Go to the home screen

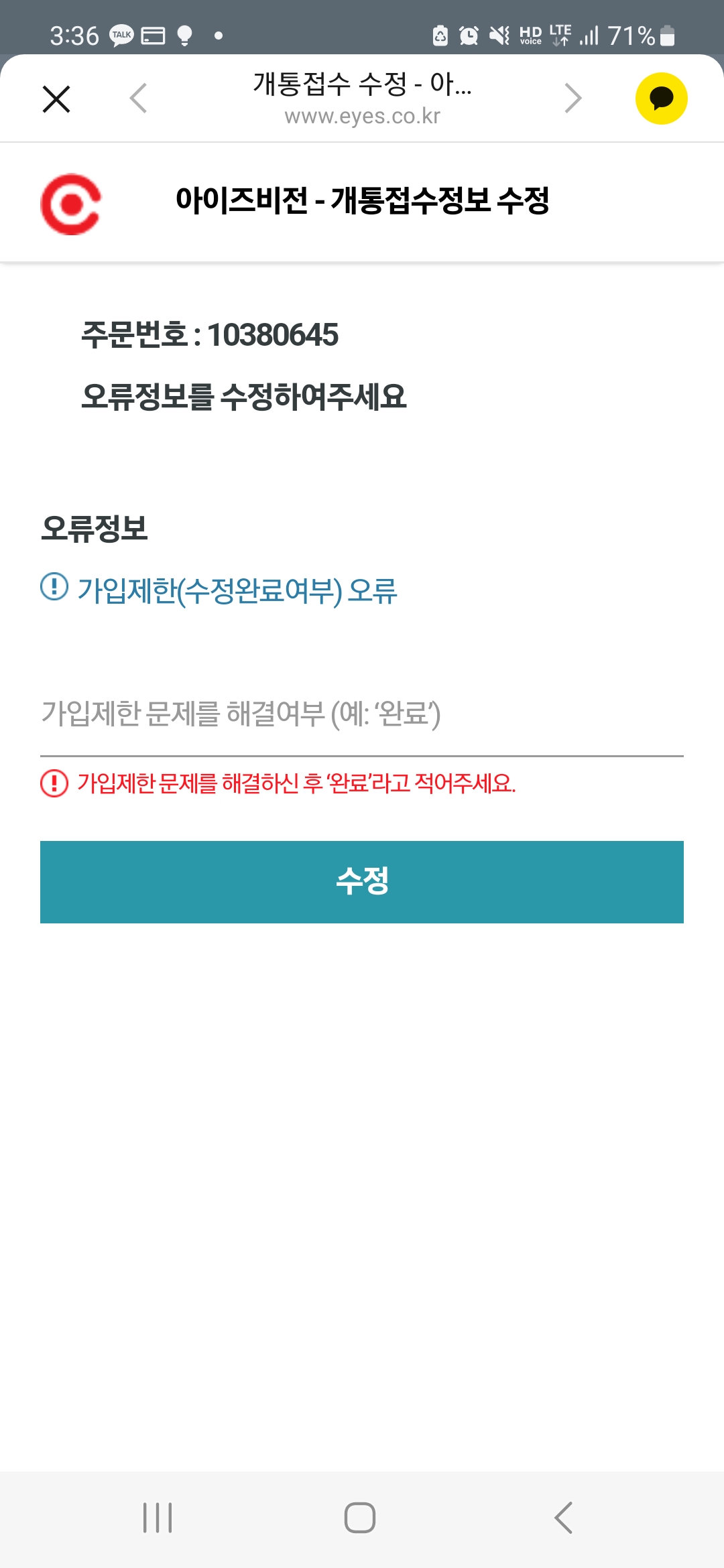[x=360, y=1517]
